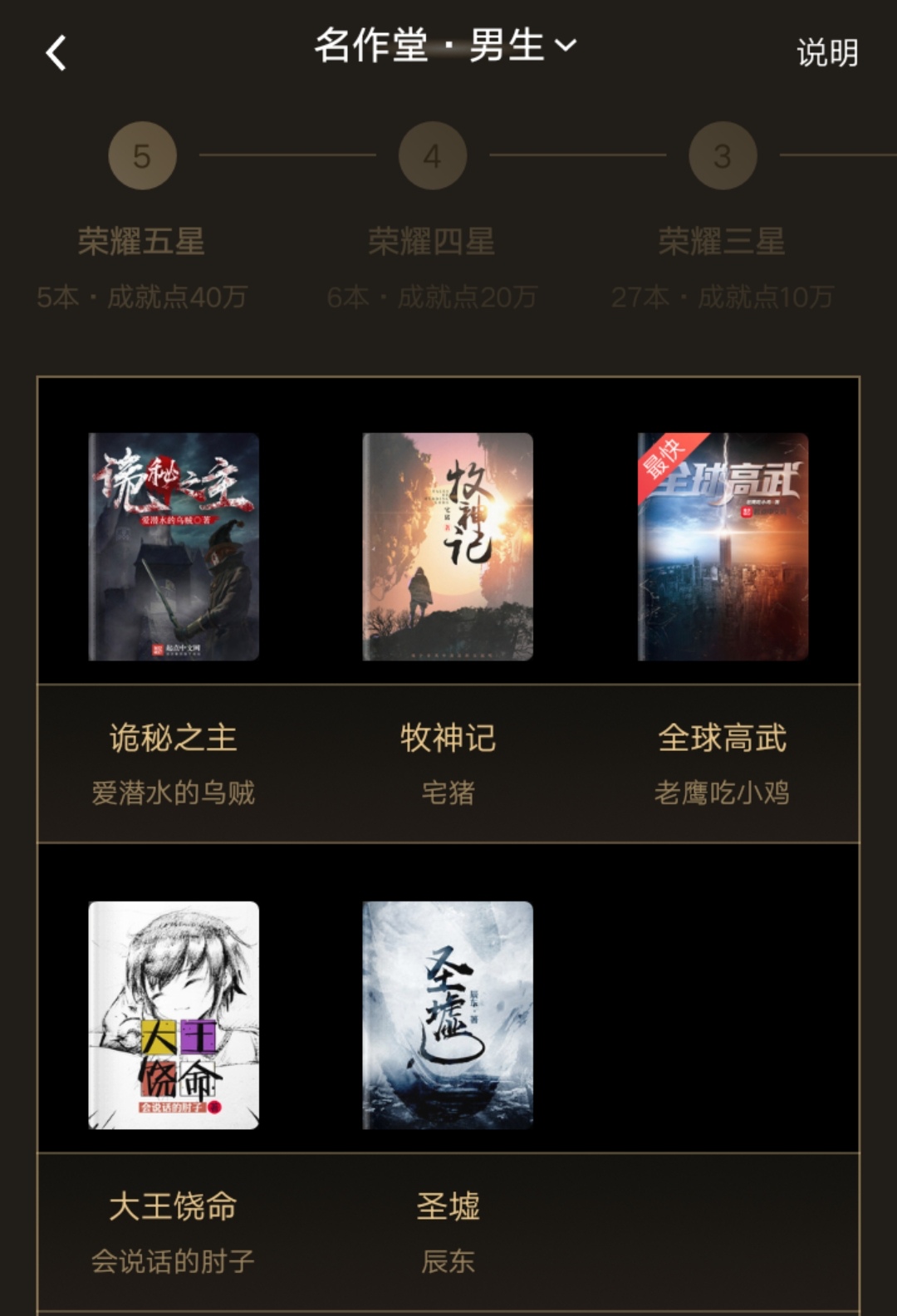Open author page for 辰东
This screenshot has height=1316, width=897.
click(x=448, y=1261)
